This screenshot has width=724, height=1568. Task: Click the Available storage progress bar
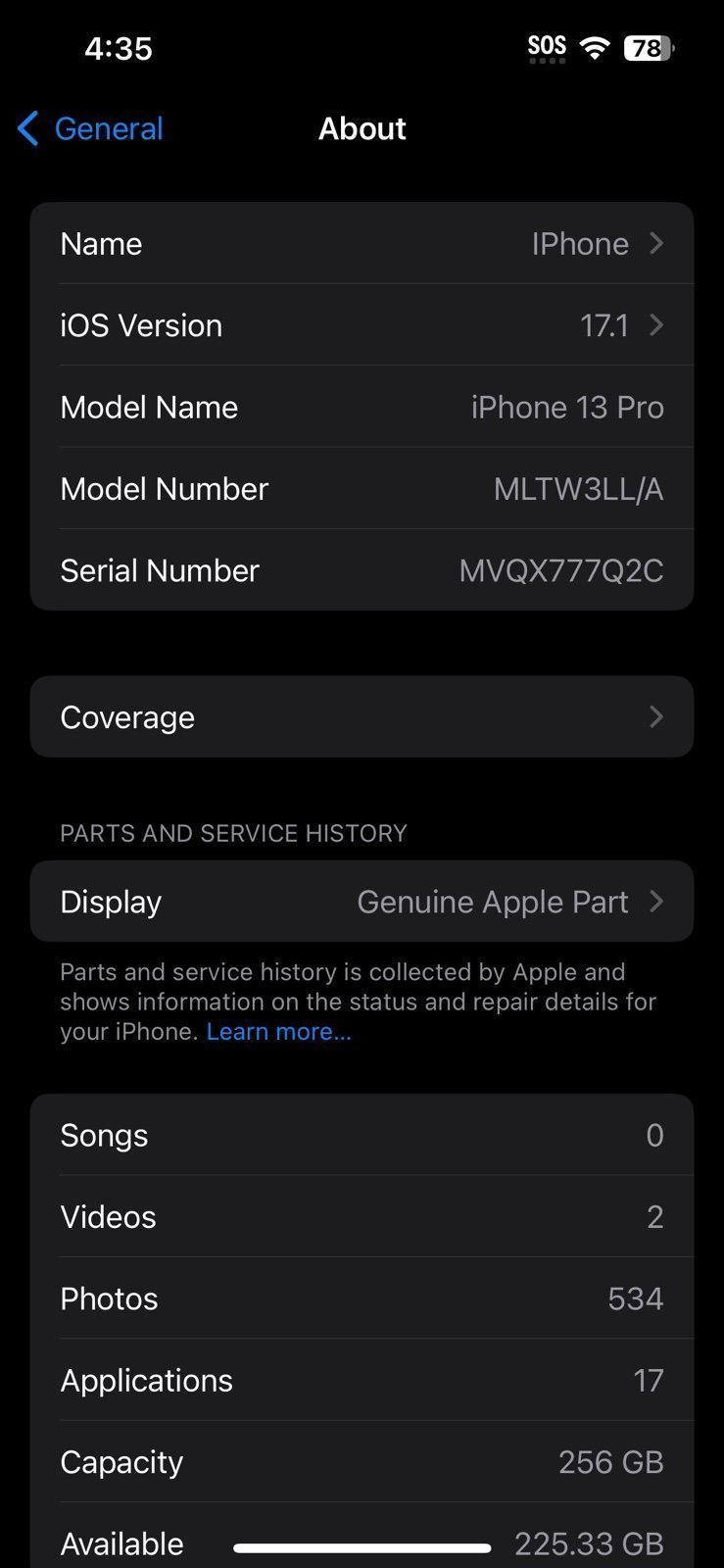[362, 1546]
